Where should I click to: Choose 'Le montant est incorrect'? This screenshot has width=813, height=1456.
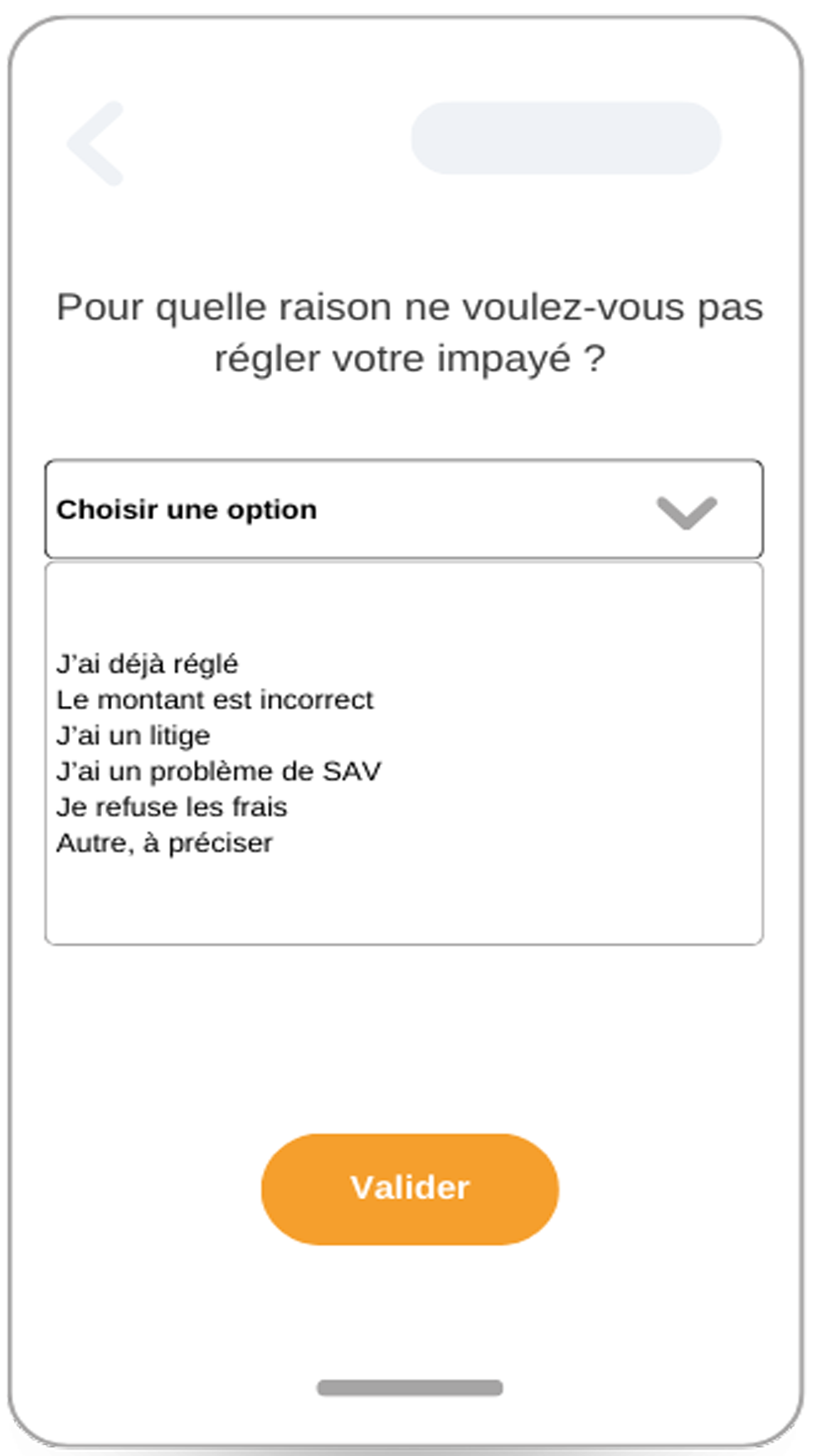(215, 700)
